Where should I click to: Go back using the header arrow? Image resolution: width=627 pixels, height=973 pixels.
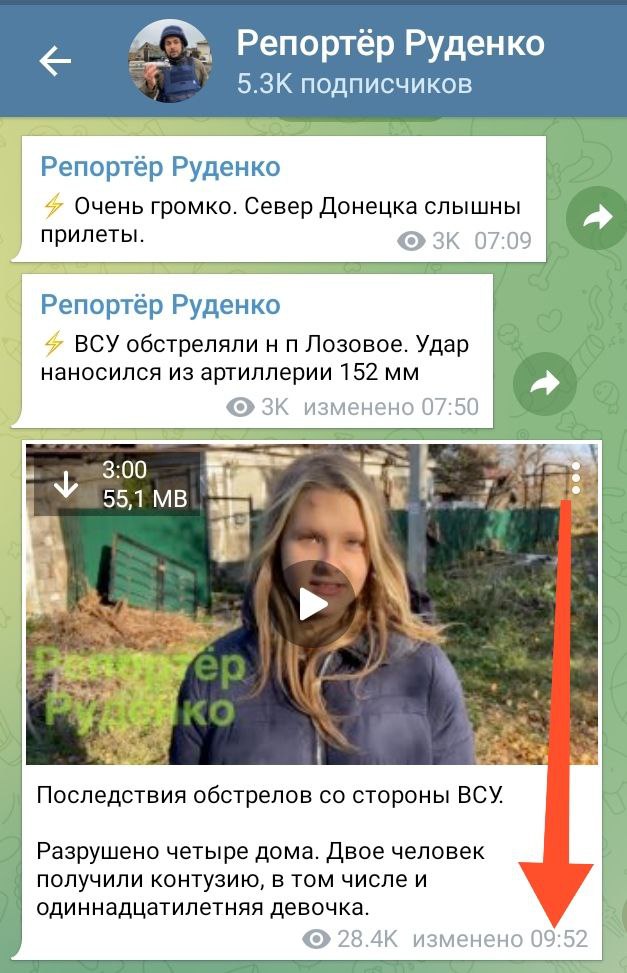[55, 62]
